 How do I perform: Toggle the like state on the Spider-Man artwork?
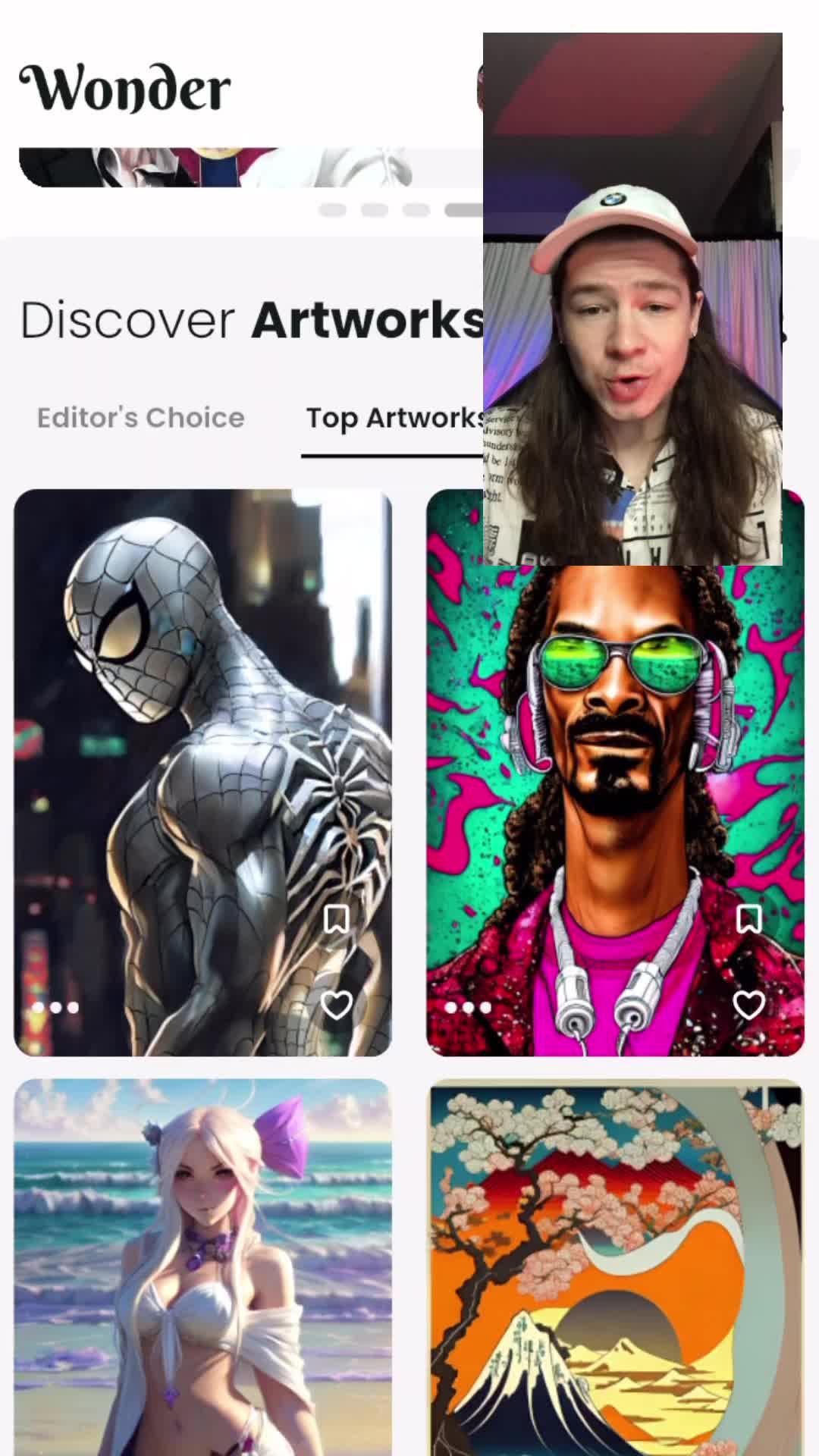point(336,1006)
